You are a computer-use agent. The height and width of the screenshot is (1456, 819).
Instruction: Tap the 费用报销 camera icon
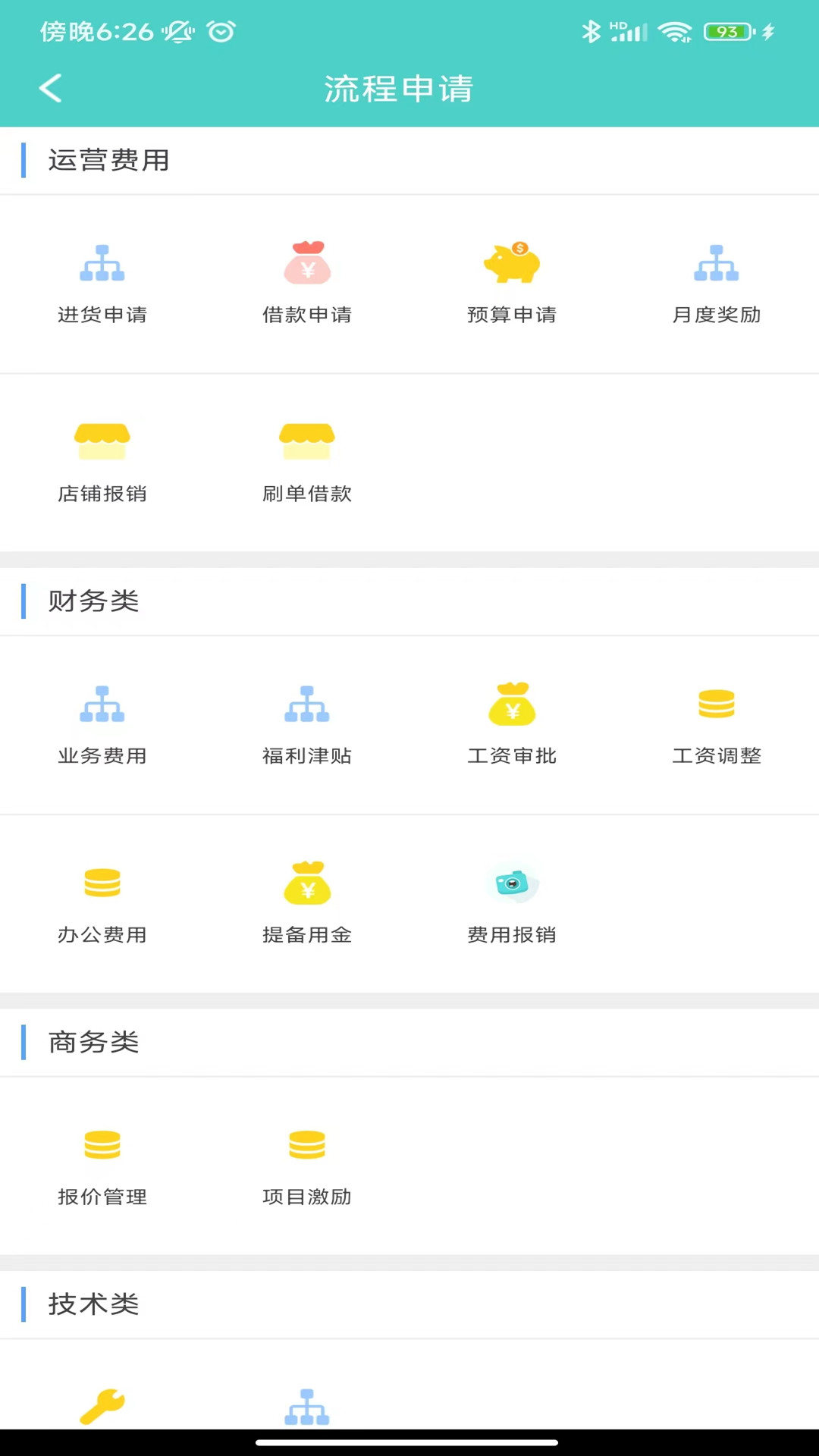(512, 883)
